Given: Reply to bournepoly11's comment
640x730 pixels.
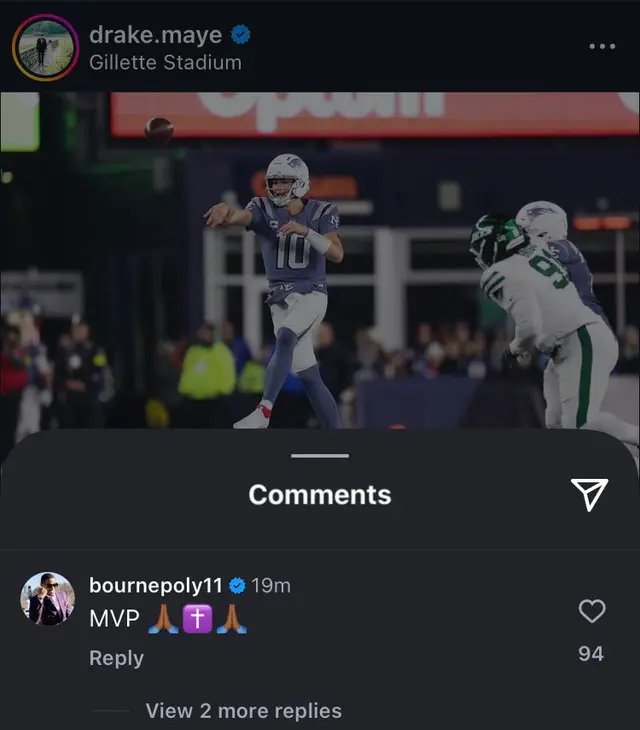Looking at the screenshot, I should pos(116,658).
